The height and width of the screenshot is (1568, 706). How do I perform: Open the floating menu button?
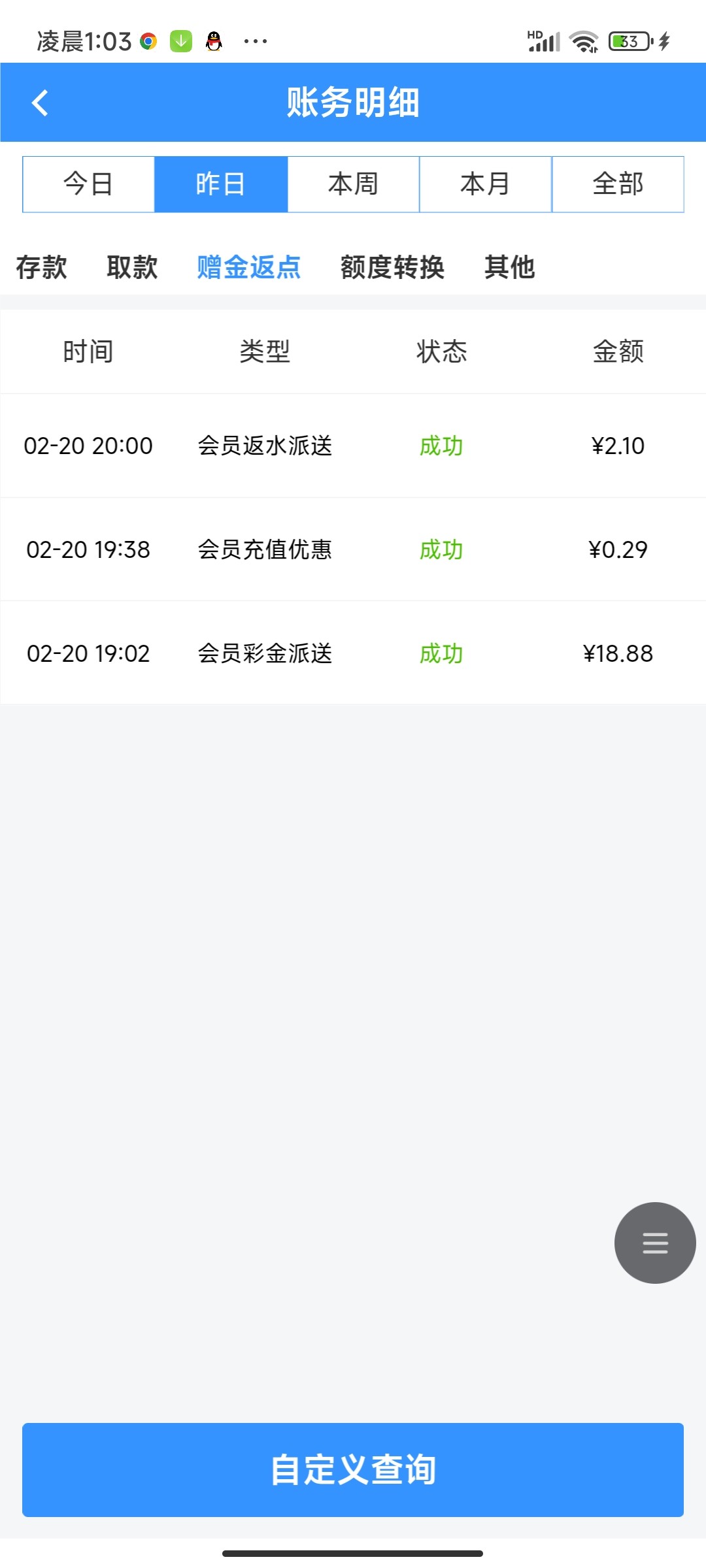pyautogui.click(x=655, y=1243)
